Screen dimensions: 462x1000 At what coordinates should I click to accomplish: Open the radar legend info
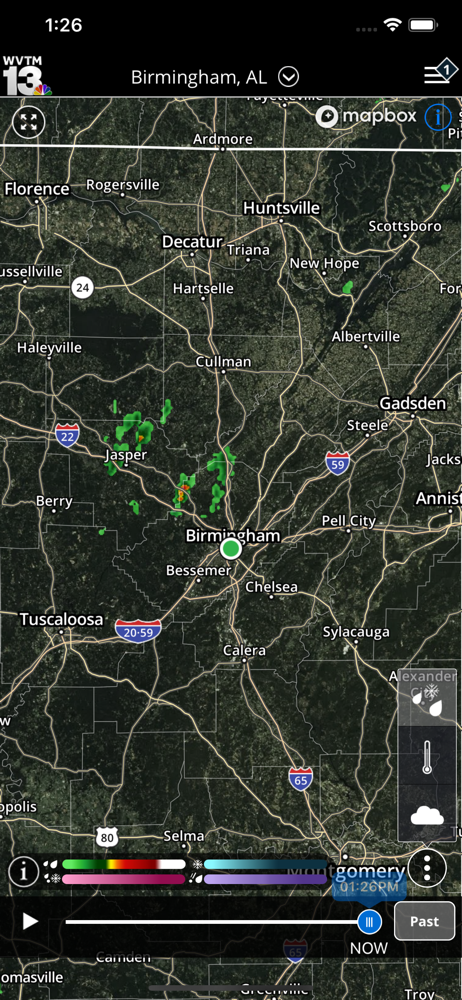(x=24, y=871)
